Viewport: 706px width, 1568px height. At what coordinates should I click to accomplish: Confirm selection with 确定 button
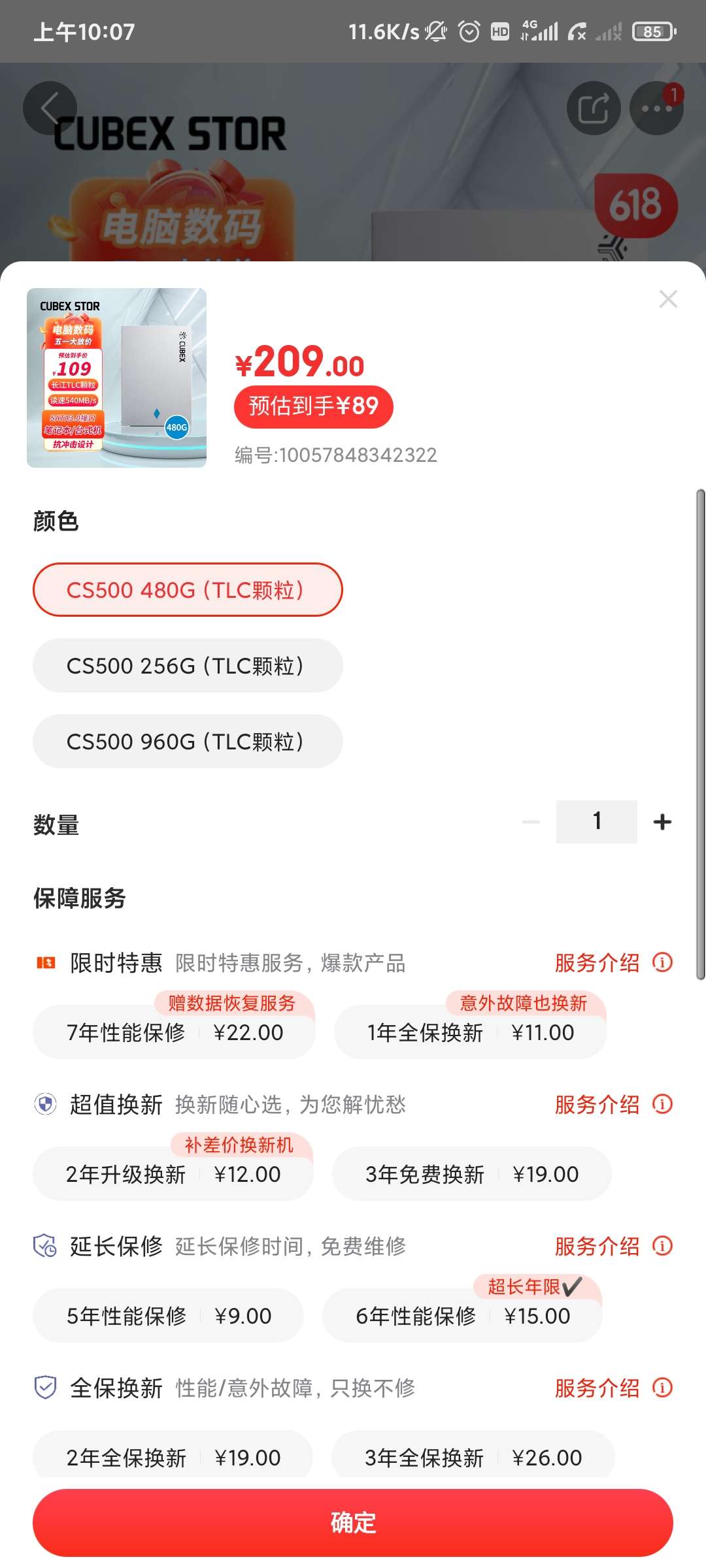tap(353, 1523)
